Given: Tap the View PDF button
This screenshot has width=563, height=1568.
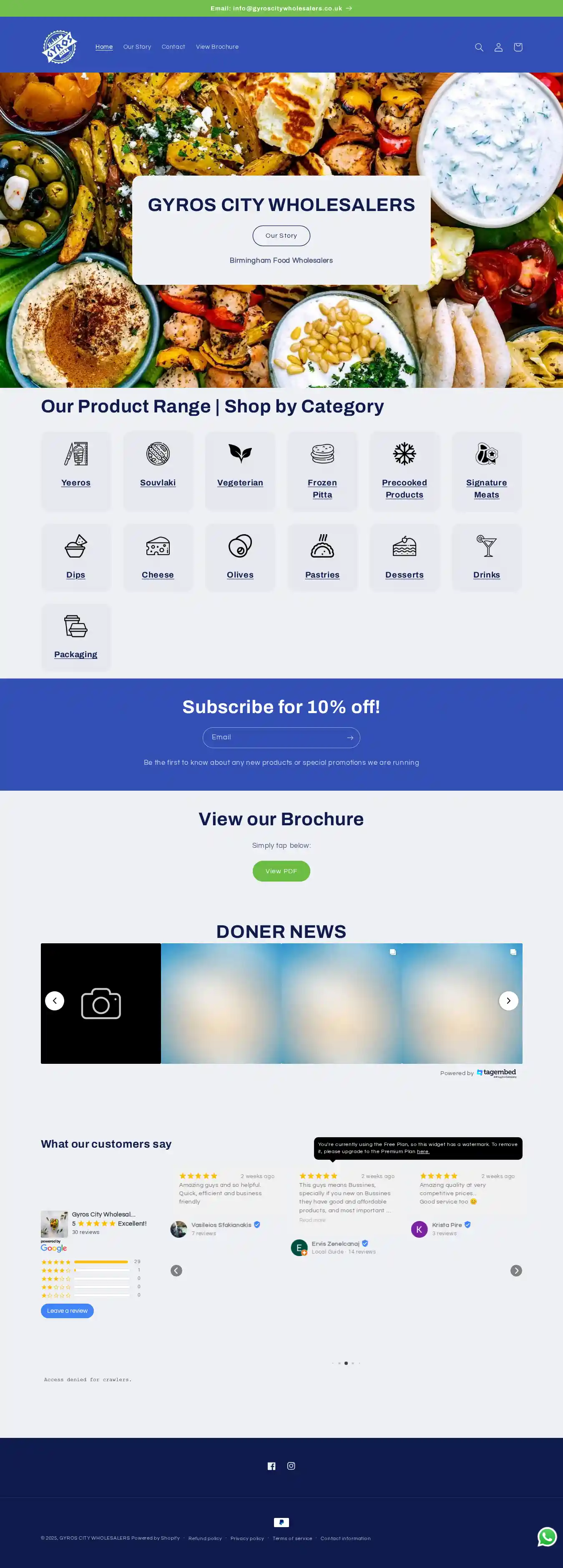Looking at the screenshot, I should coord(281,870).
